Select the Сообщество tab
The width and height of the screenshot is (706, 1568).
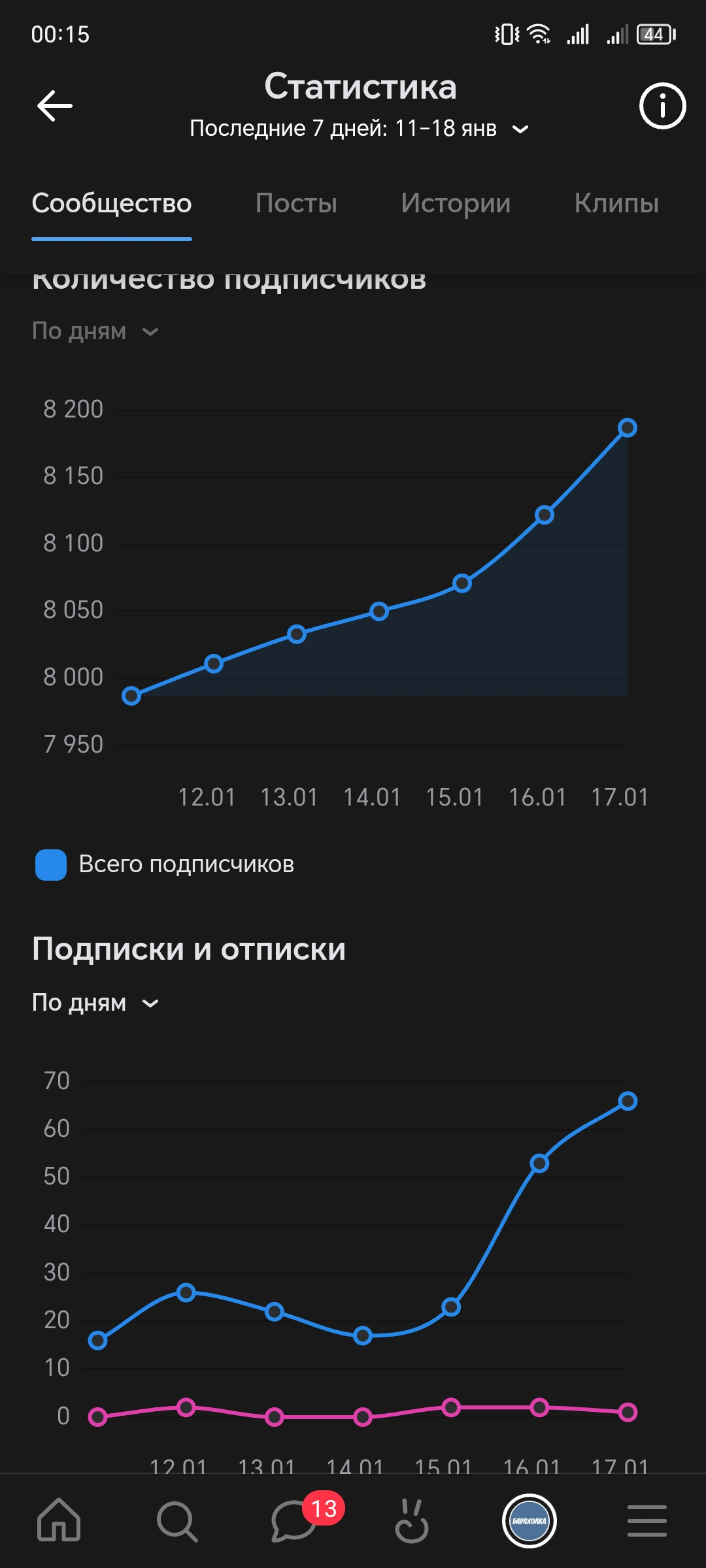(x=112, y=203)
